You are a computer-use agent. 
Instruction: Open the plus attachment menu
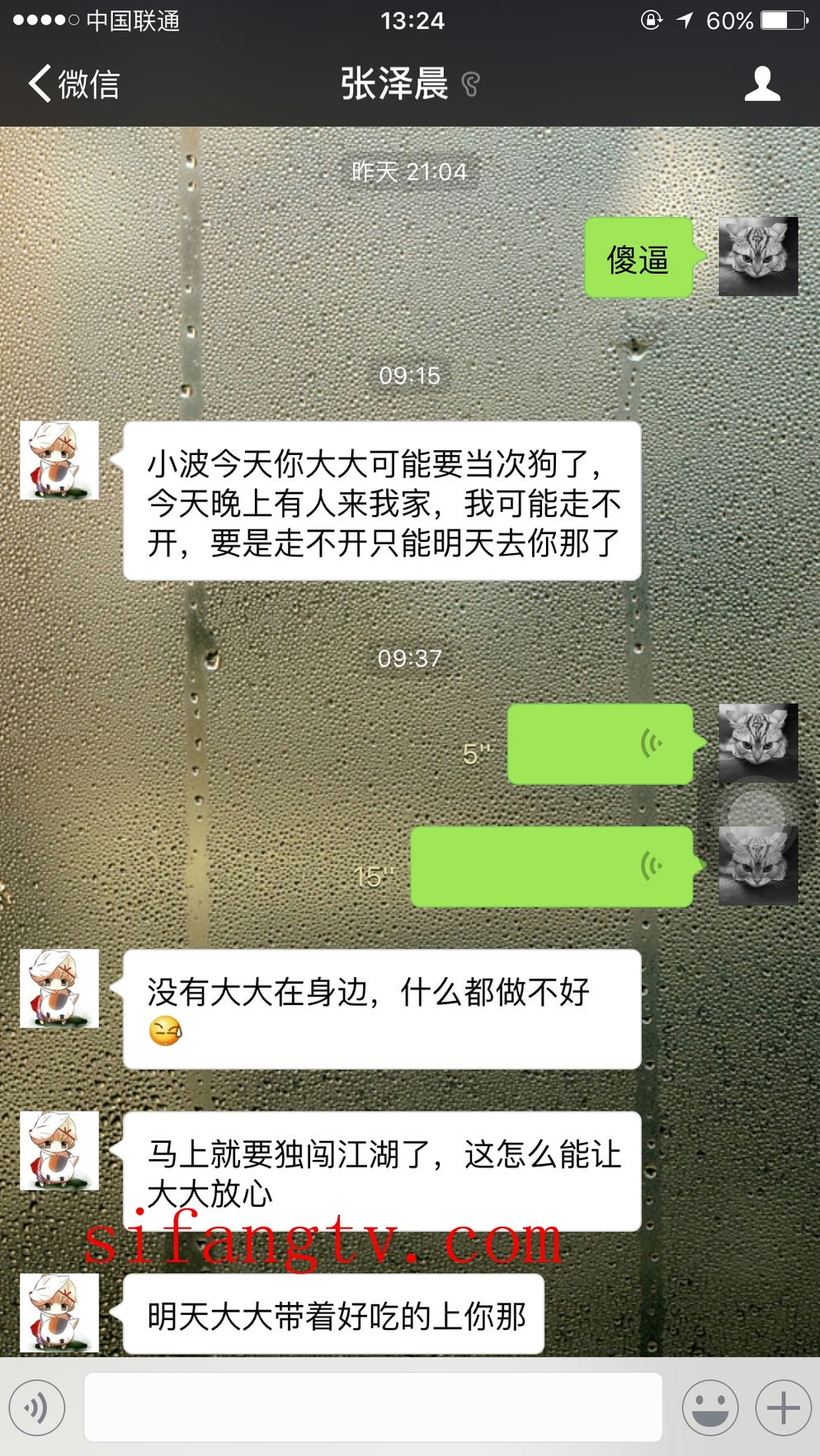point(783,1407)
